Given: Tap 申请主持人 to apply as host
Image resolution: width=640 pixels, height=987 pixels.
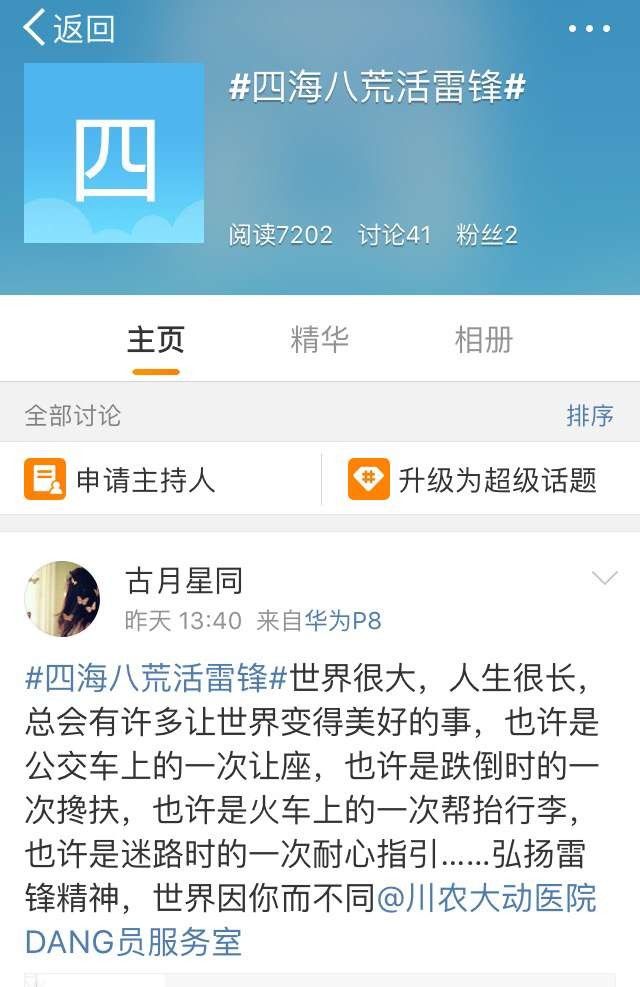Looking at the screenshot, I should [120, 480].
